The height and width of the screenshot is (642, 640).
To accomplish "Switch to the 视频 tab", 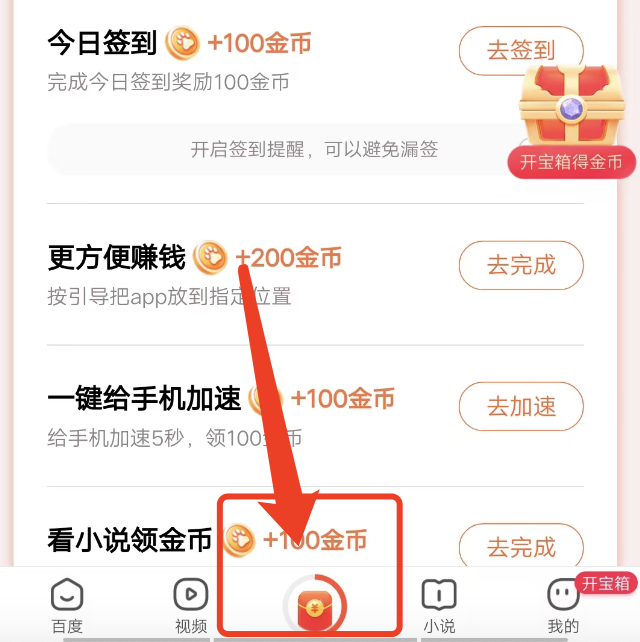I will point(191,605).
